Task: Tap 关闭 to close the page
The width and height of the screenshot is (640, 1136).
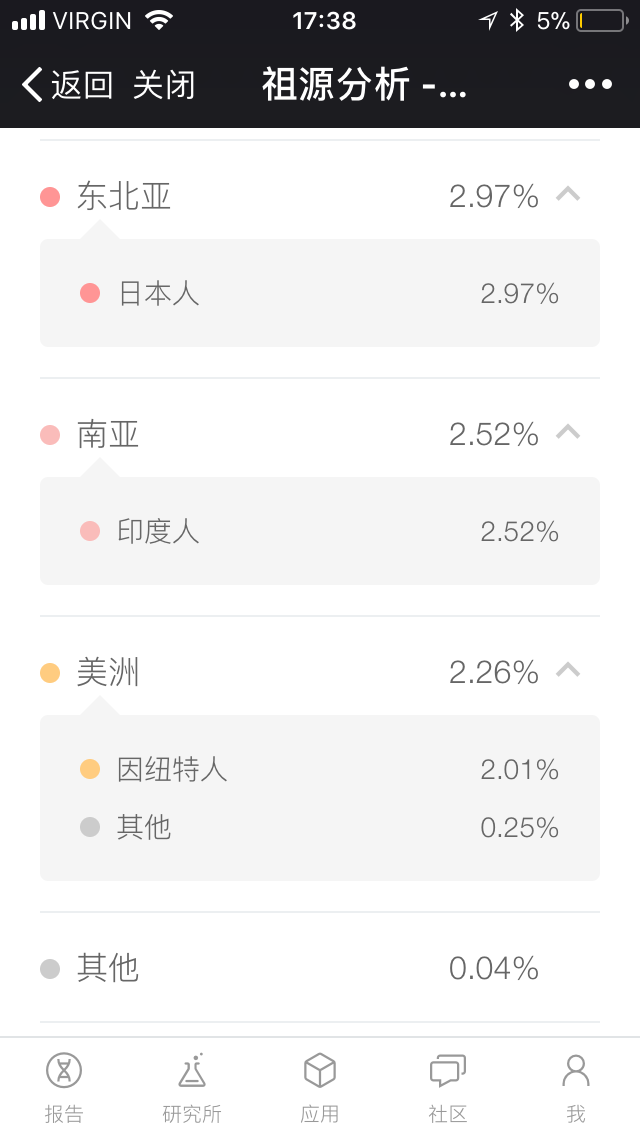Action: pos(164,85)
